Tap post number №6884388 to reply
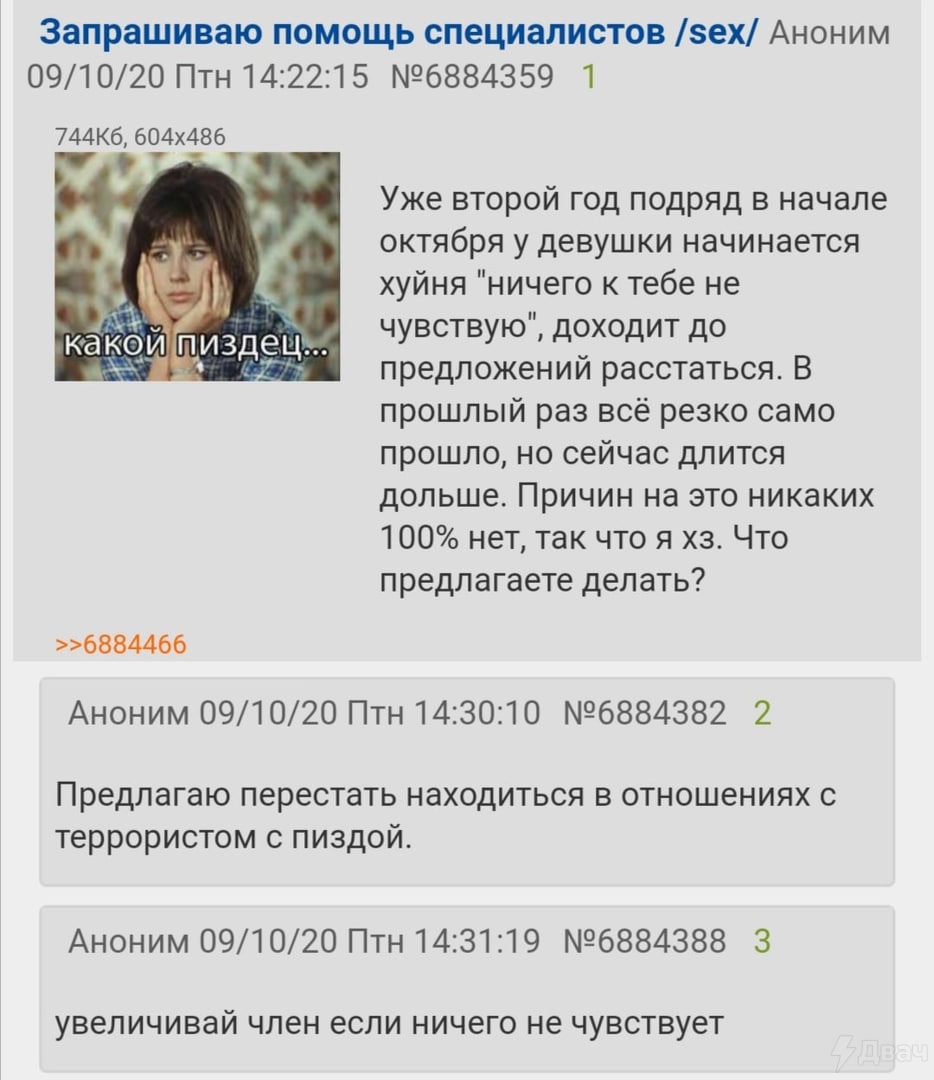 tap(645, 941)
